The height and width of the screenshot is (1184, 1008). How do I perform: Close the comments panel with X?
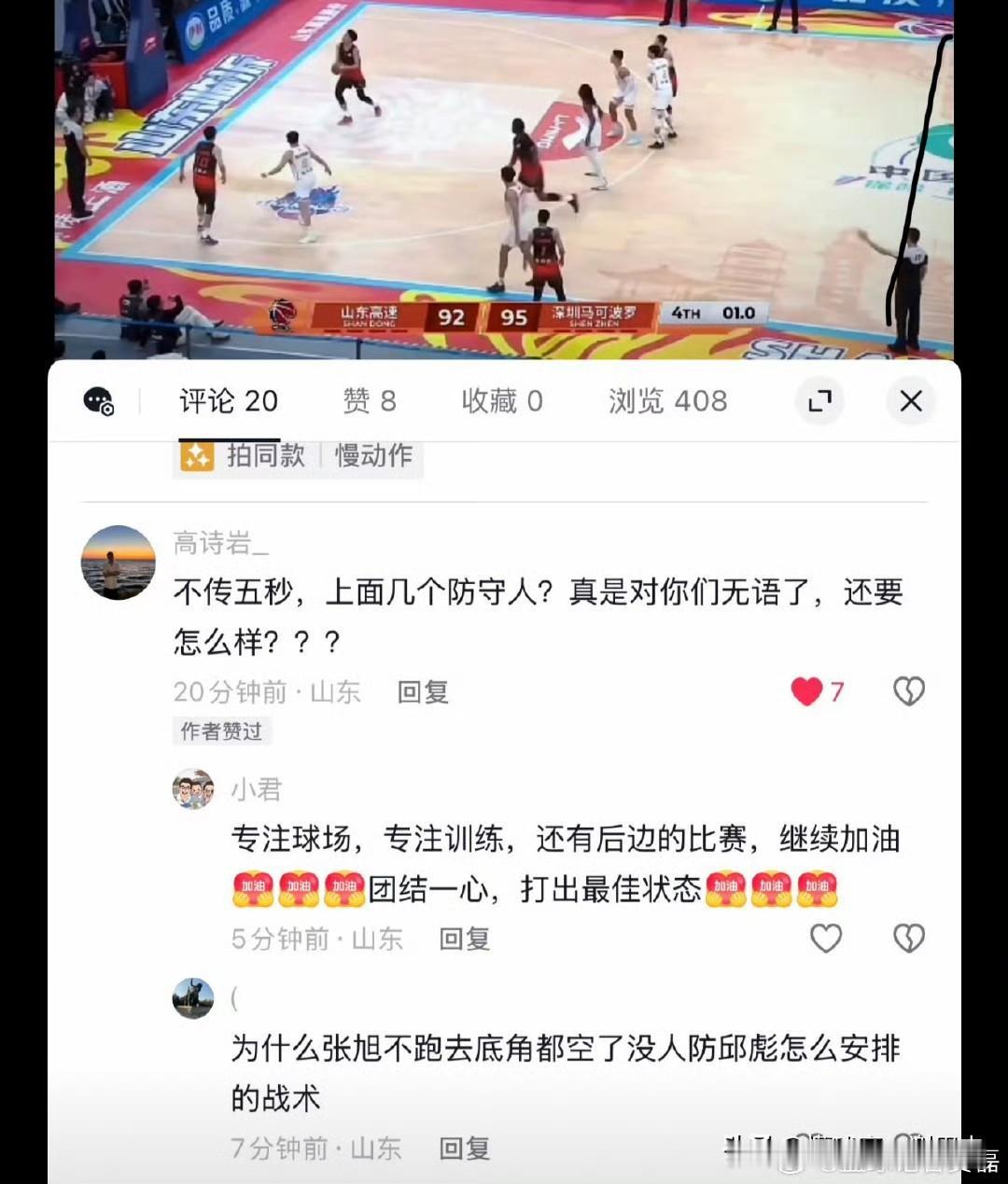click(910, 401)
